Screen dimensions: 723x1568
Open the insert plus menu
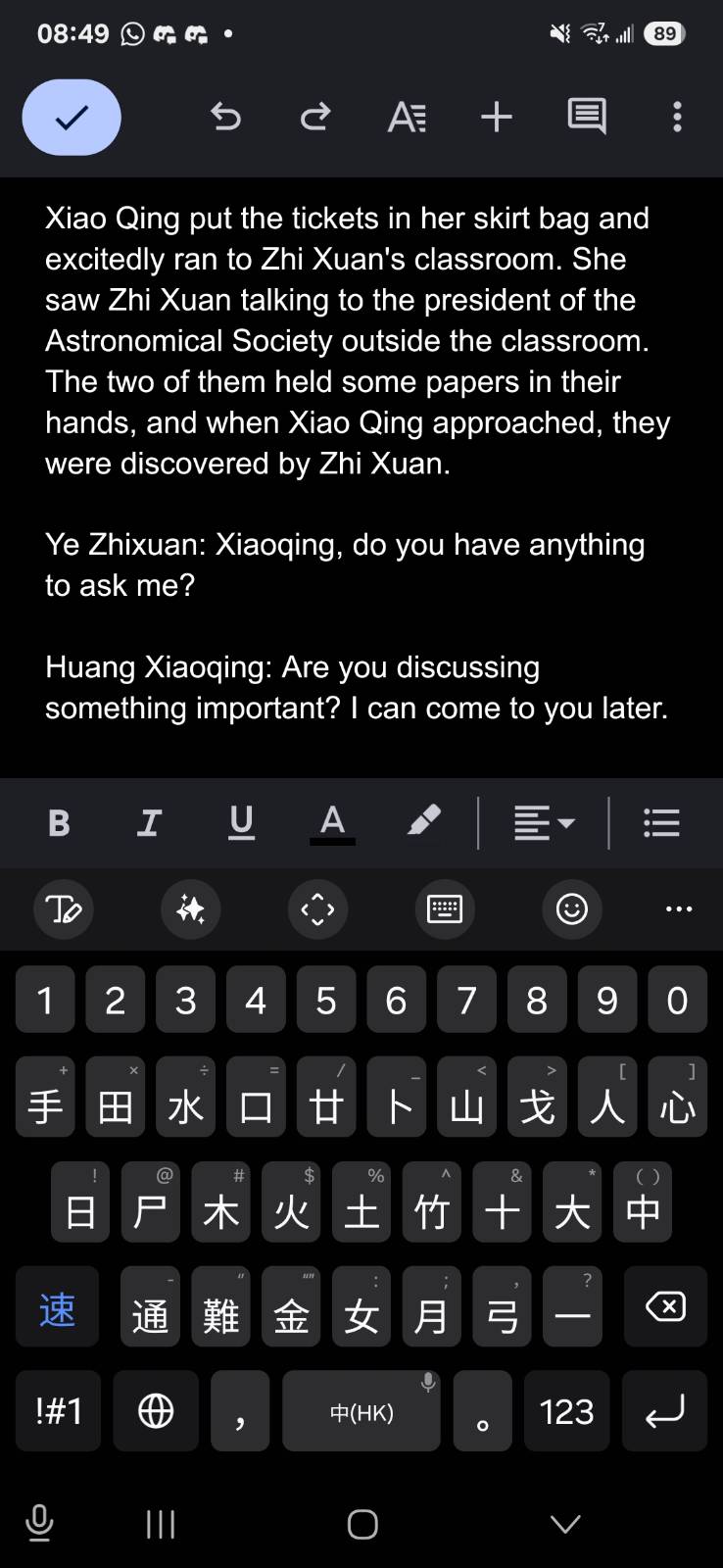tap(497, 118)
